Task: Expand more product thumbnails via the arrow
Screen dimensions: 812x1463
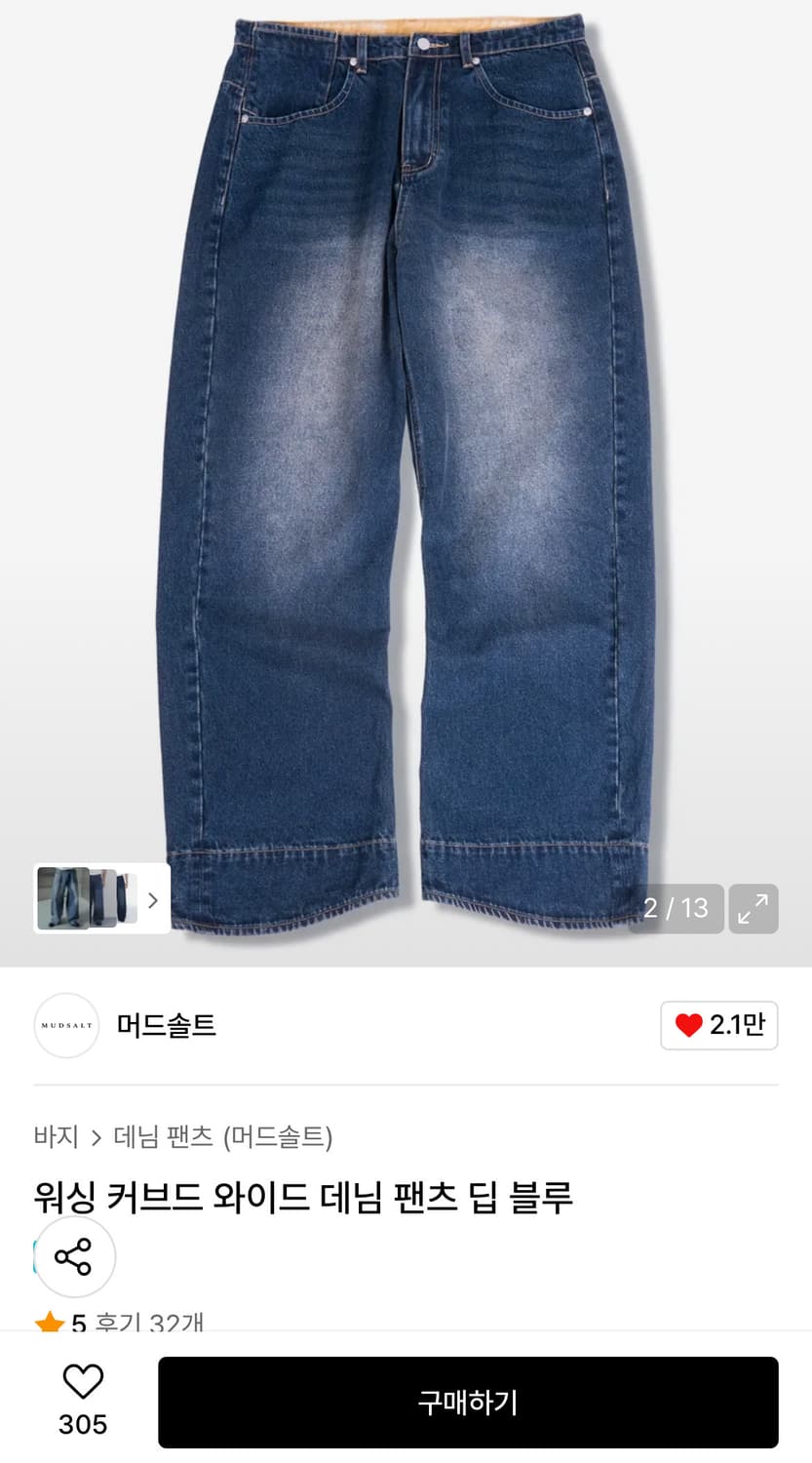Action: click(153, 898)
